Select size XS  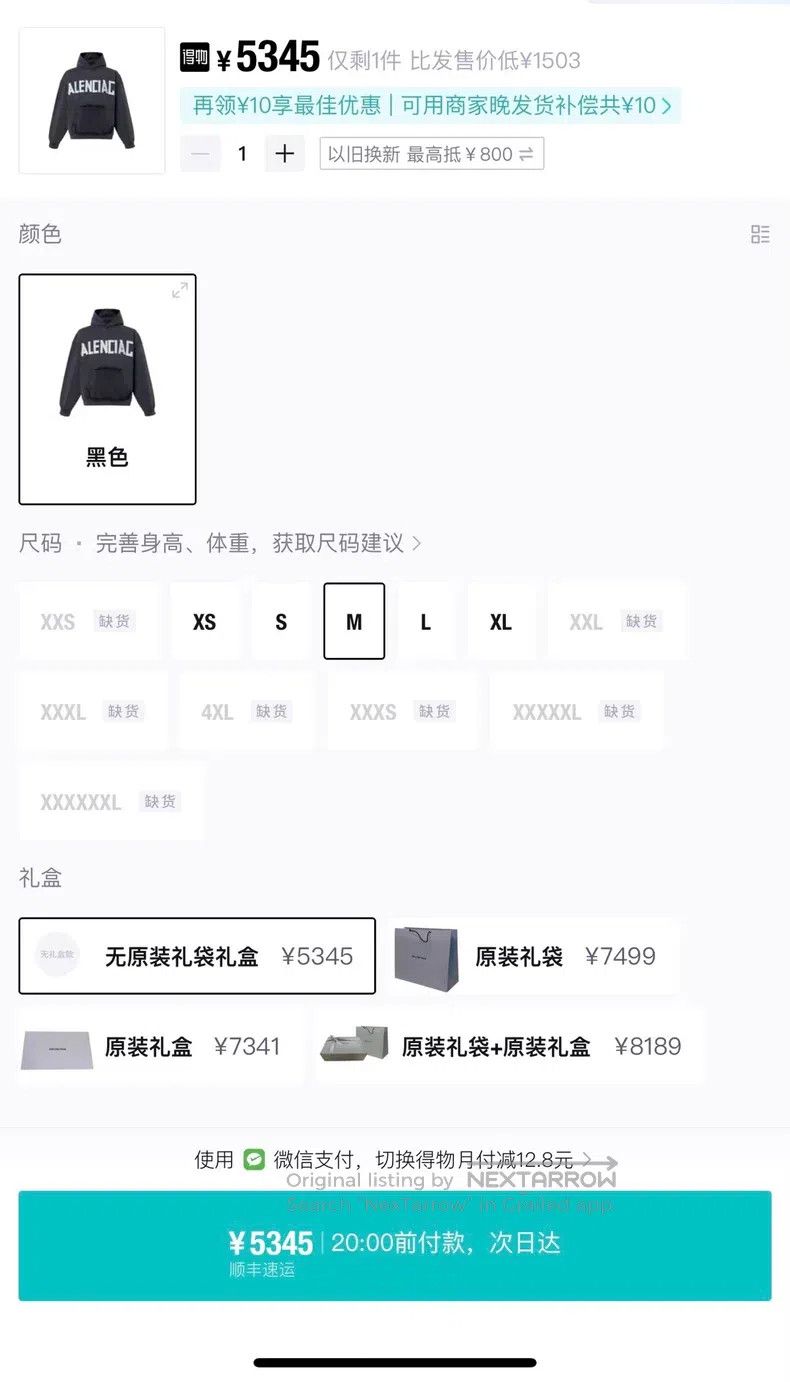click(x=205, y=621)
